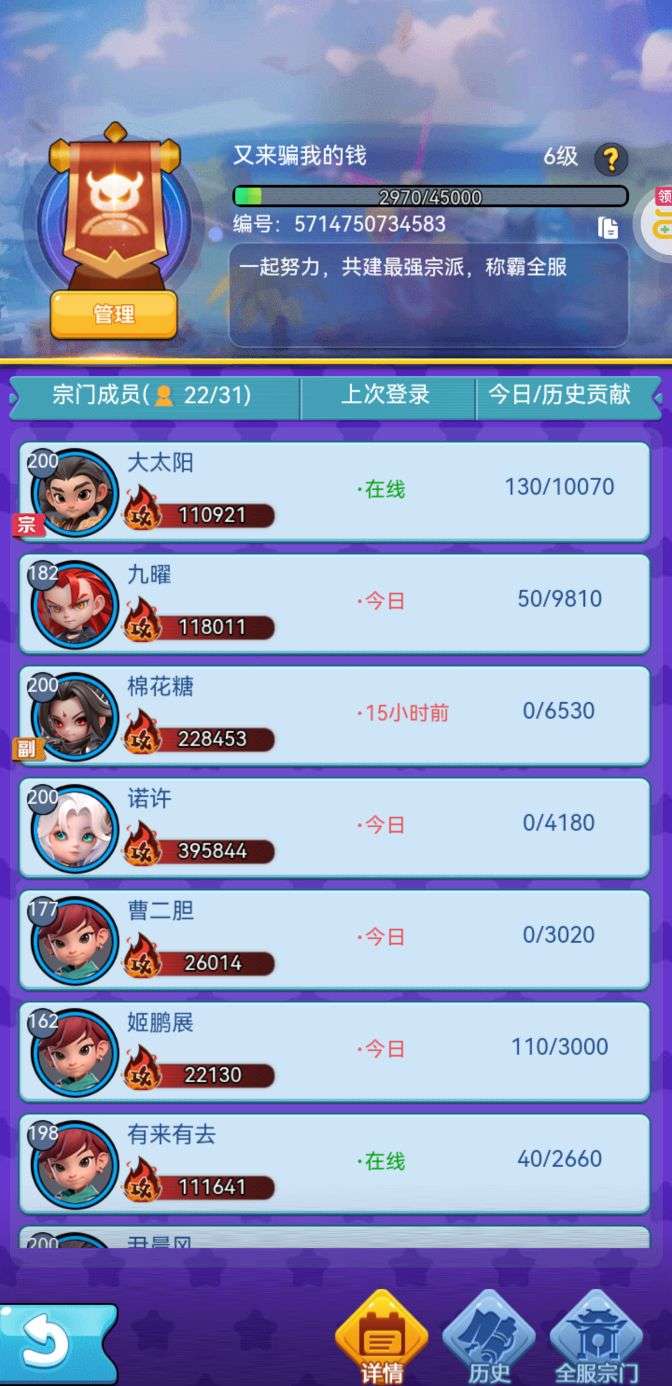Tap the 领 reward icon at right edge
The width and height of the screenshot is (672, 1386).
(x=660, y=215)
